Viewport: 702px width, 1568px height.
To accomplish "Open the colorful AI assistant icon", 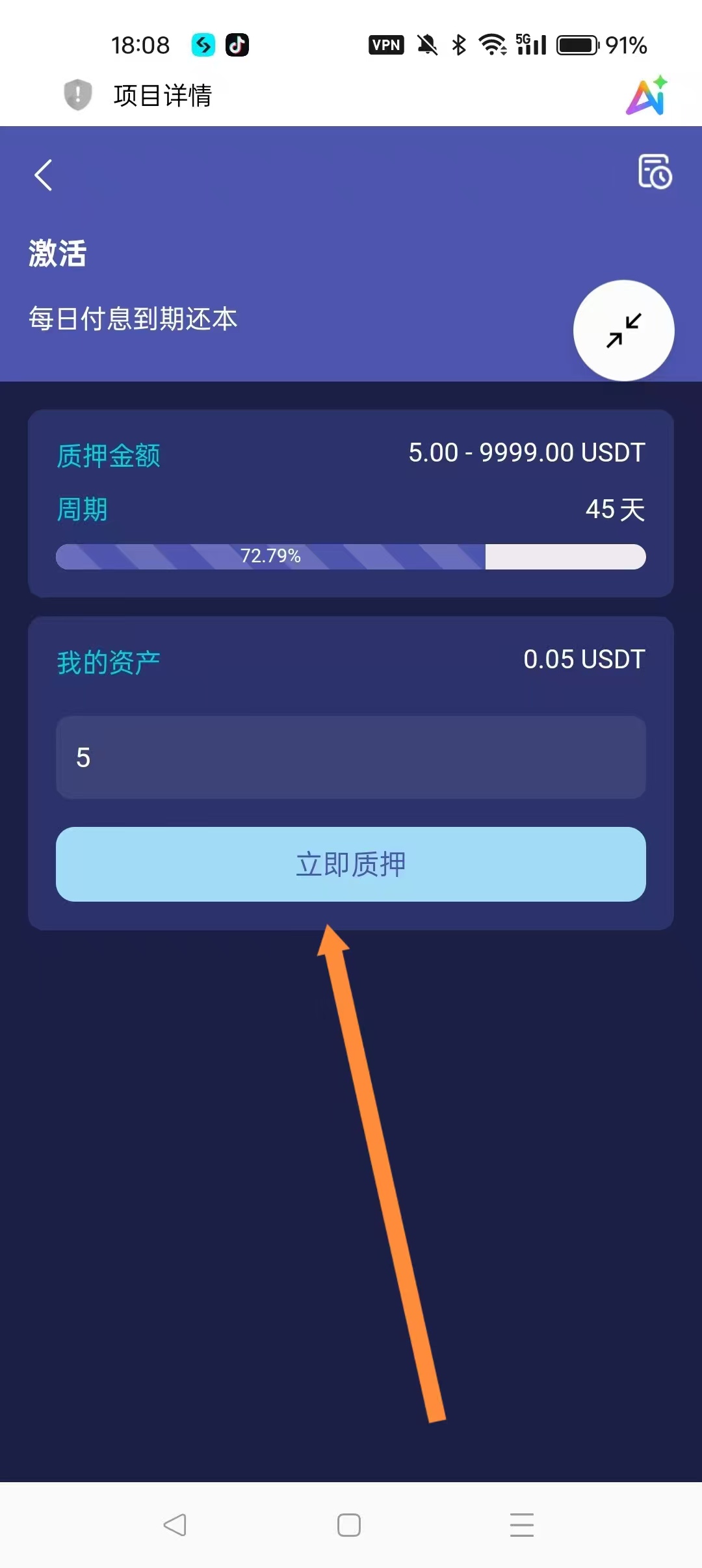I will (647, 96).
